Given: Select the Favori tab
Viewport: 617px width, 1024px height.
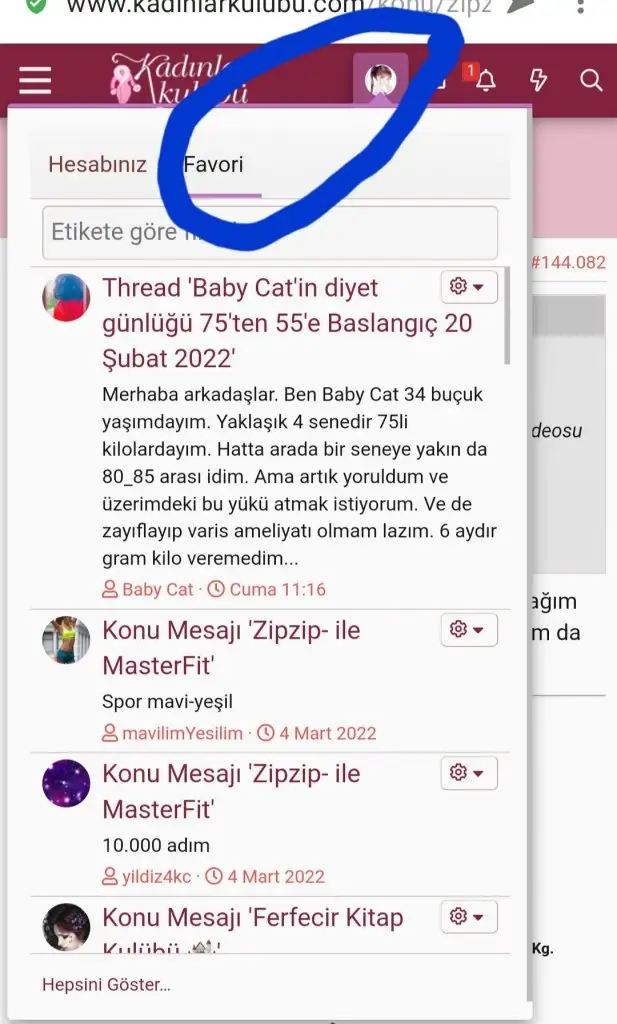Looking at the screenshot, I should pyautogui.click(x=214, y=165).
